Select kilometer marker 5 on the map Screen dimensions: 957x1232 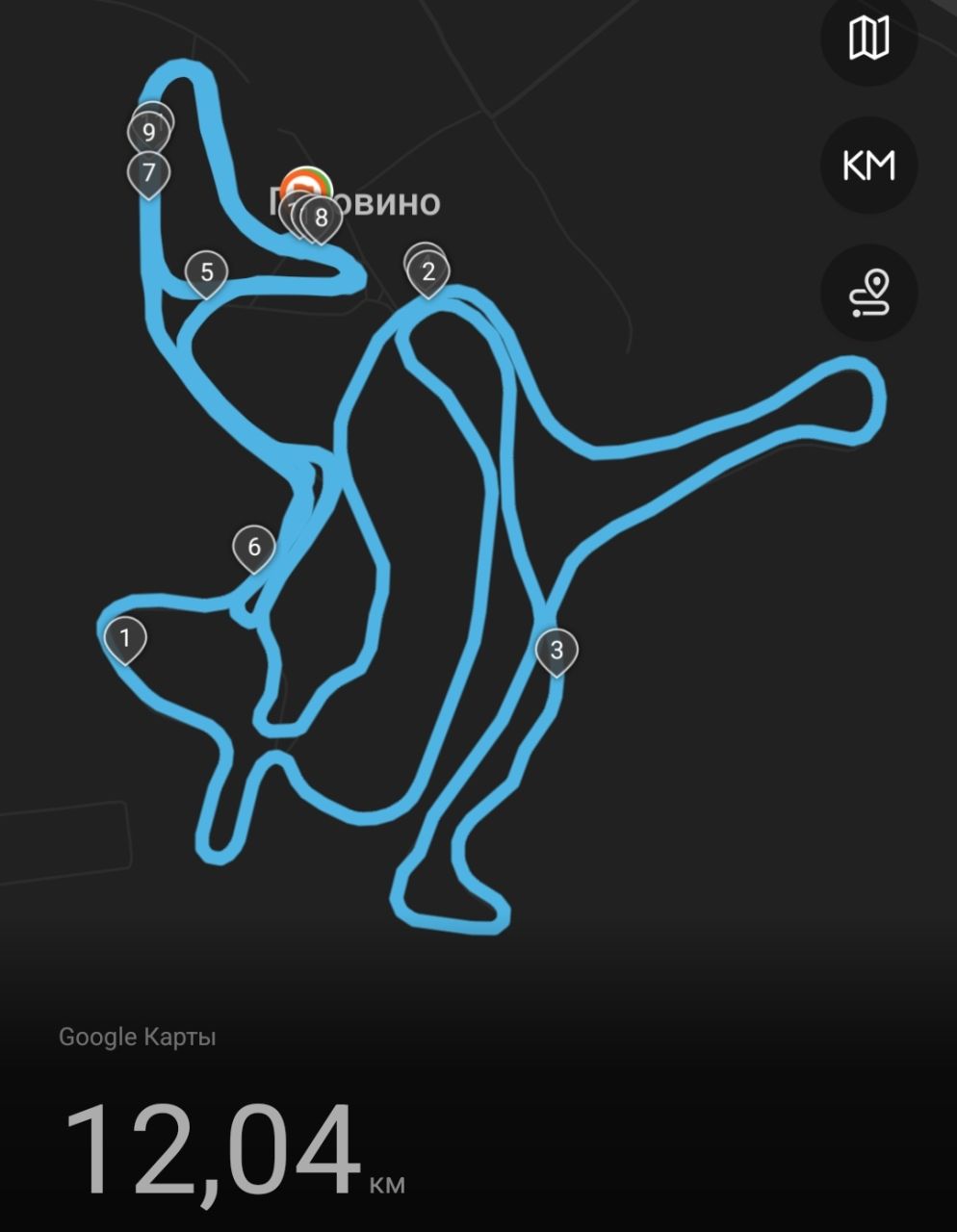(x=206, y=272)
